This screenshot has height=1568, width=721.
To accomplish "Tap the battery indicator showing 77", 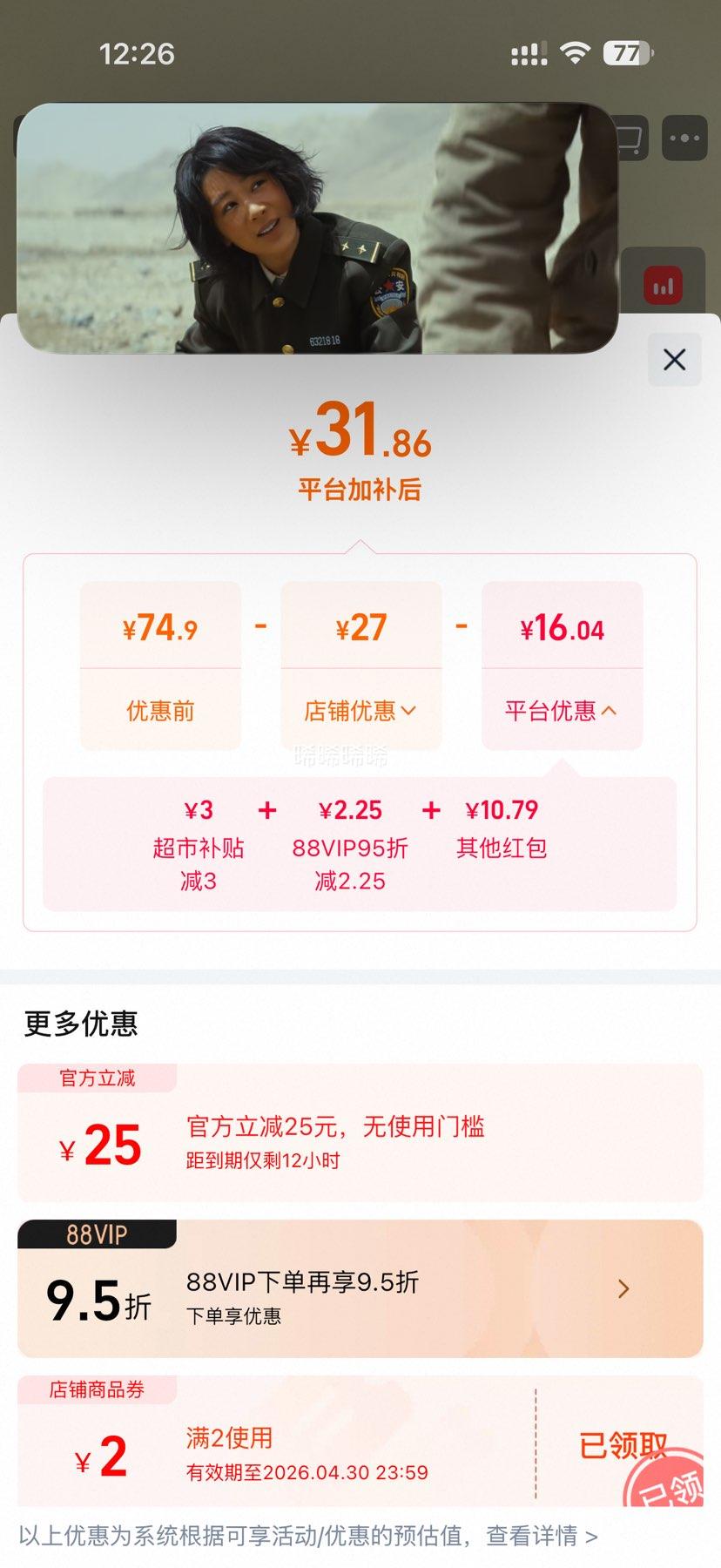I will coord(623,52).
